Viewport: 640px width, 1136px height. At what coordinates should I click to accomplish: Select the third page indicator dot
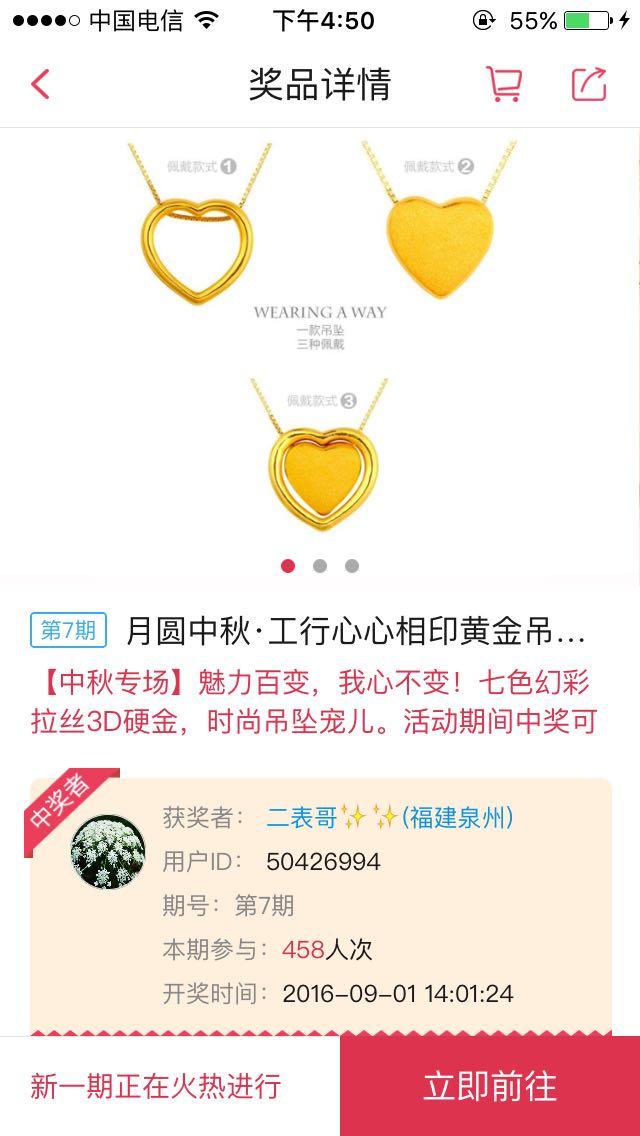pos(352,566)
